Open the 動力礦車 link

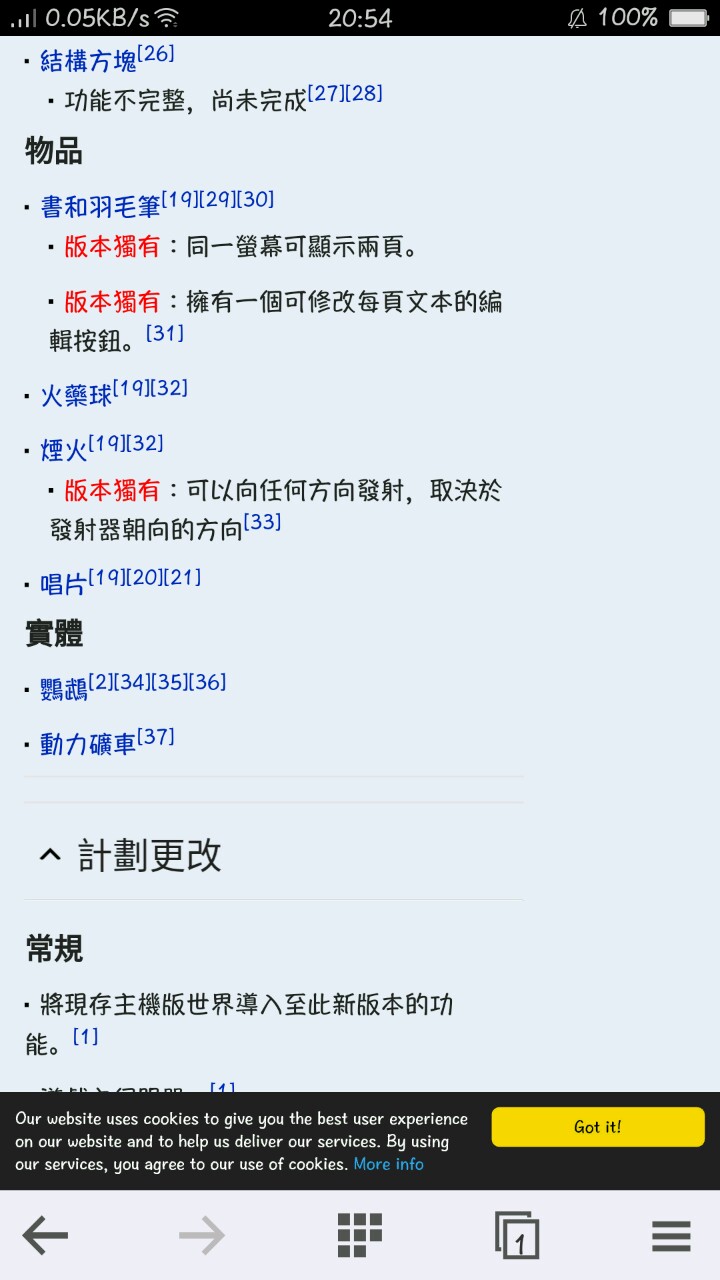coord(88,745)
